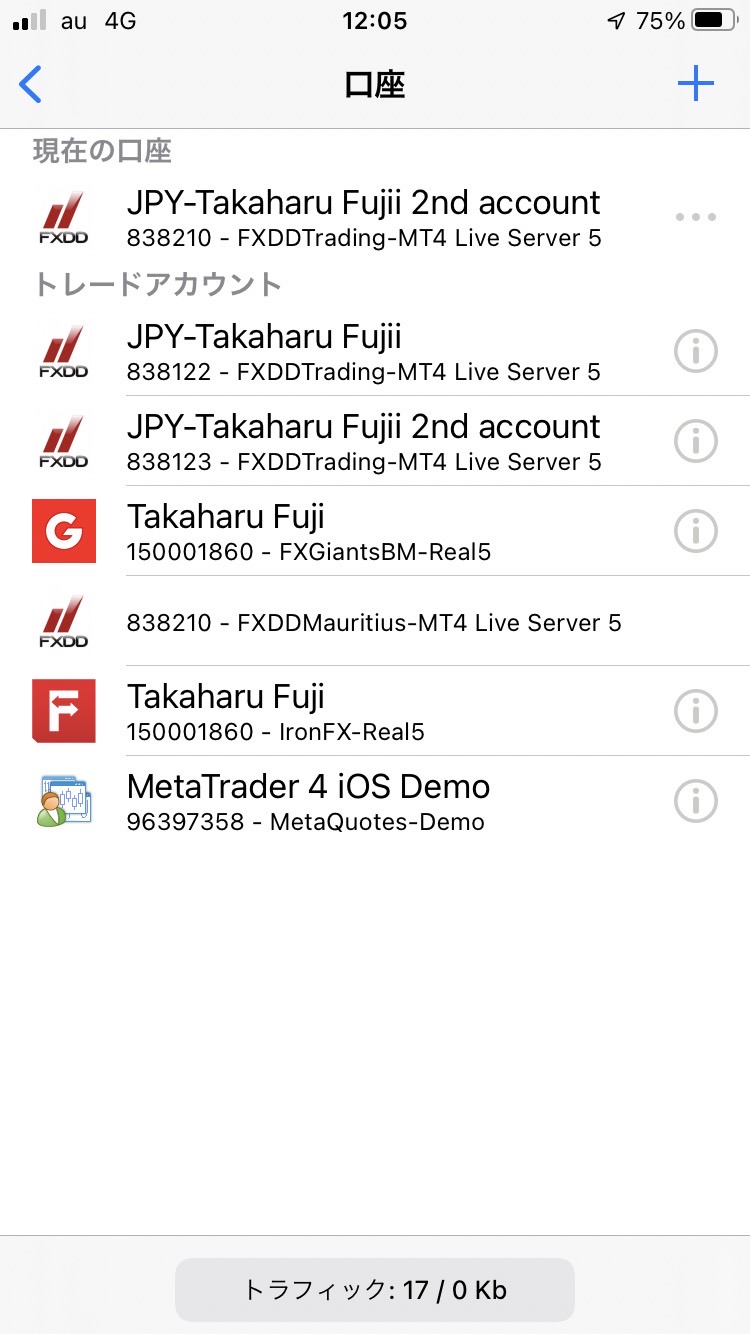Select the account numbered 838122

click(375, 351)
